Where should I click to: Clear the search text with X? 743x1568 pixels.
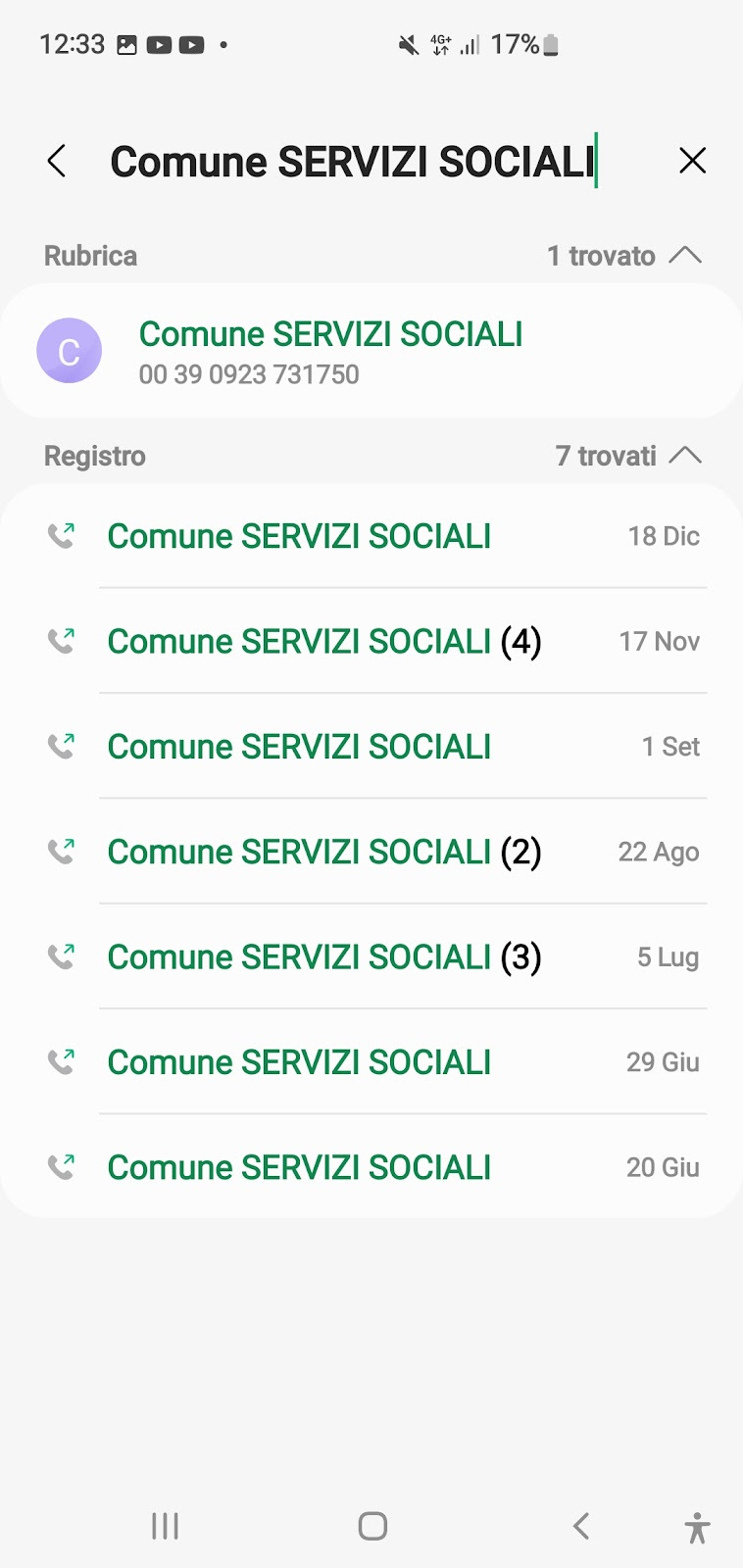(692, 161)
